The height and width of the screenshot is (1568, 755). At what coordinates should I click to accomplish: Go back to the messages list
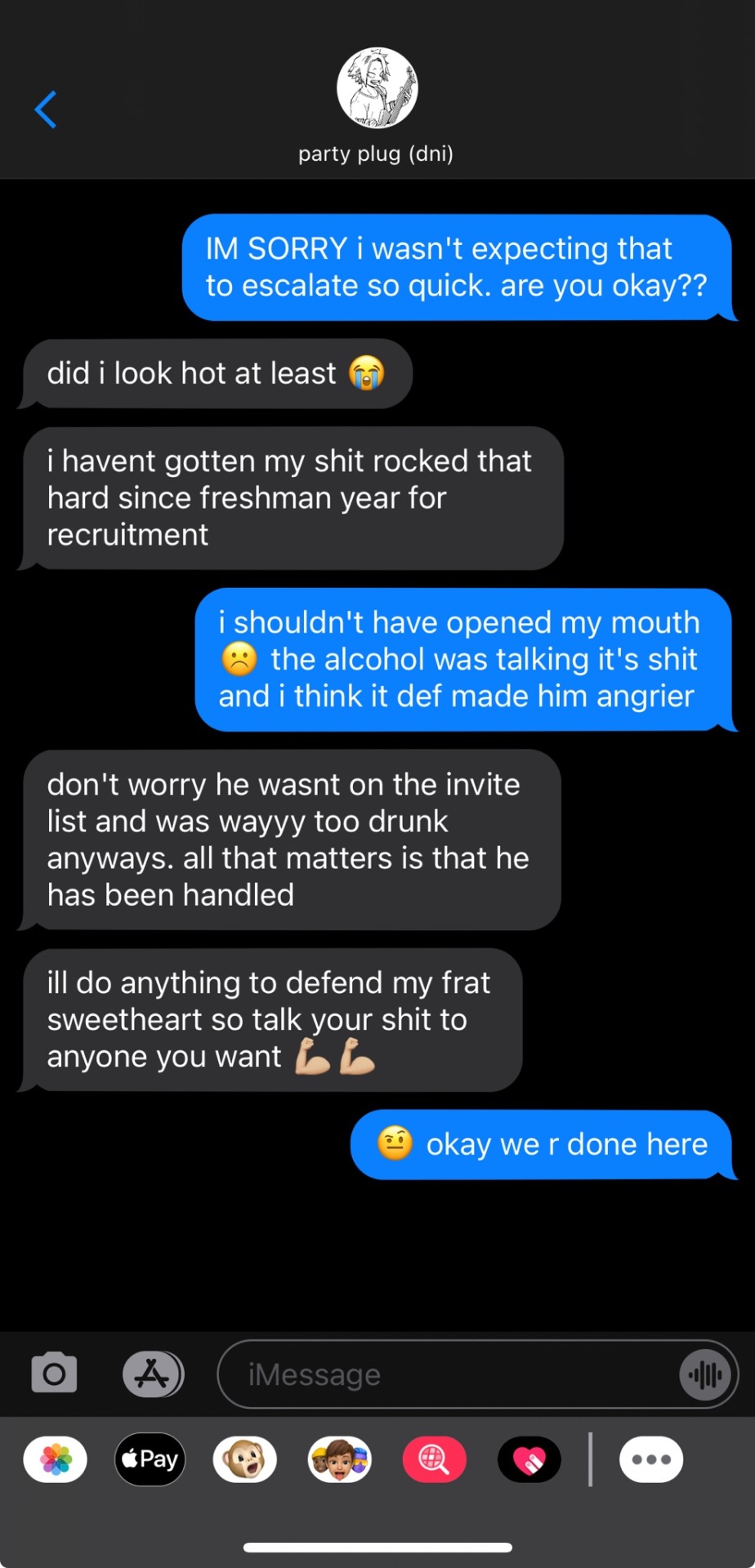click(46, 109)
